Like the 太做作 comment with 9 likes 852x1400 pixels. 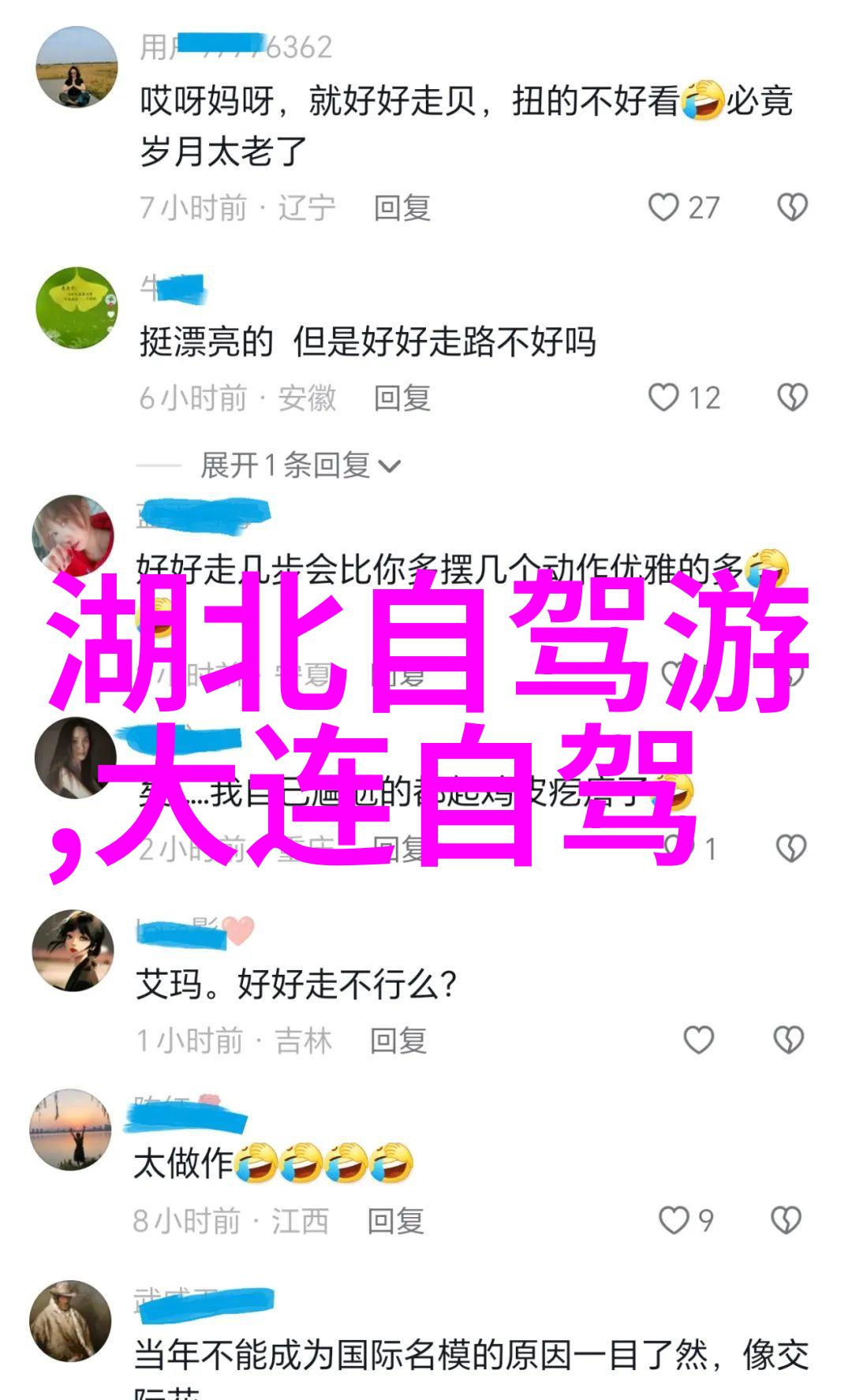pos(674,1220)
